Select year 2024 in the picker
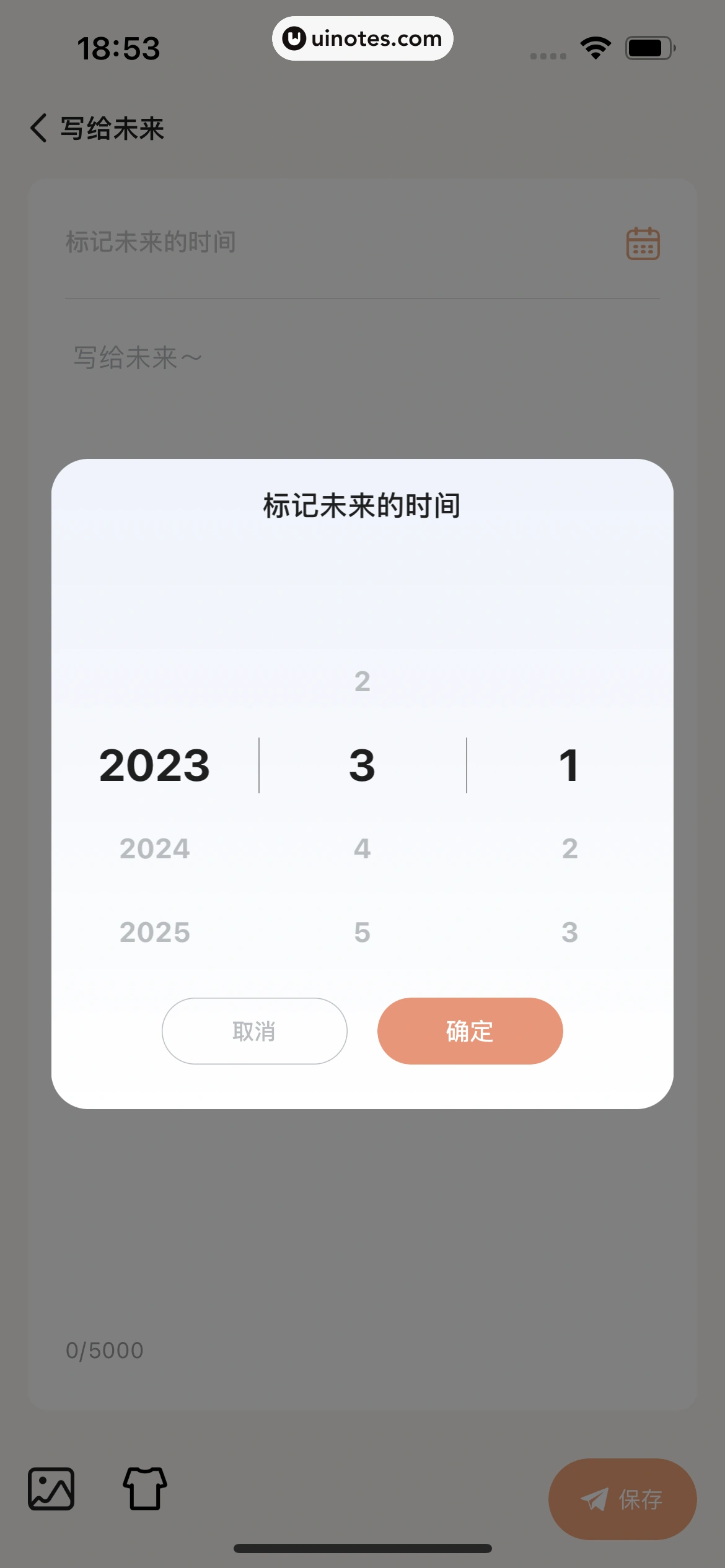The width and height of the screenshot is (725, 1568). pos(156,849)
